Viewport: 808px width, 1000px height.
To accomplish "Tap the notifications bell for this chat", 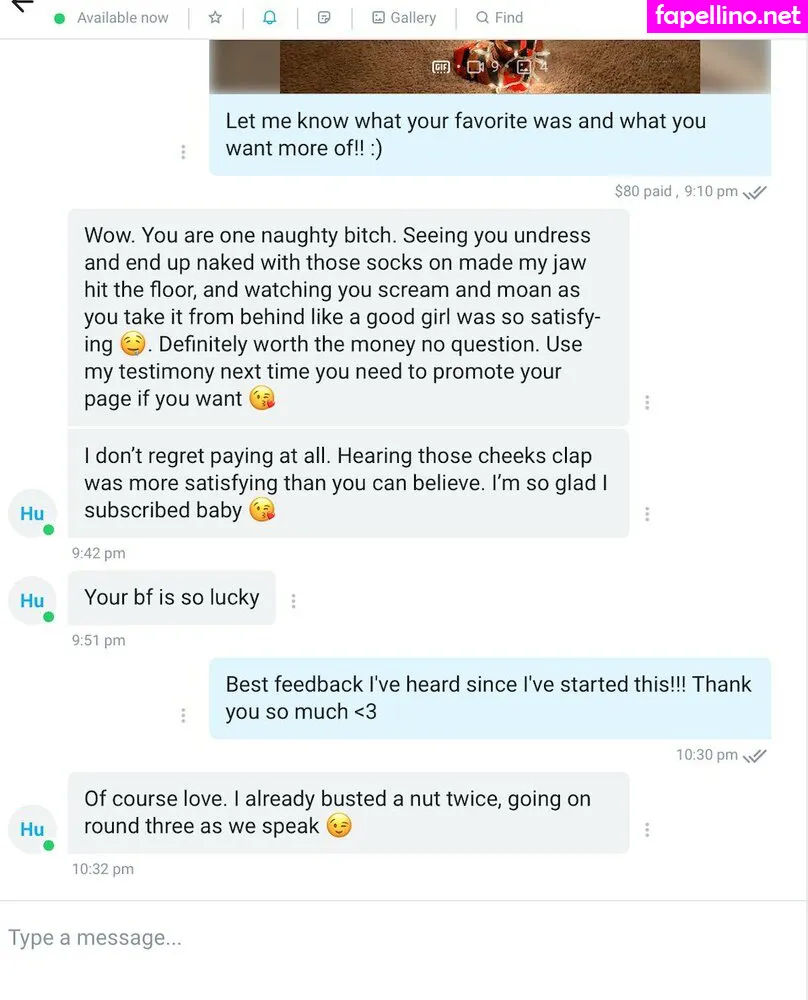I will pyautogui.click(x=269, y=17).
